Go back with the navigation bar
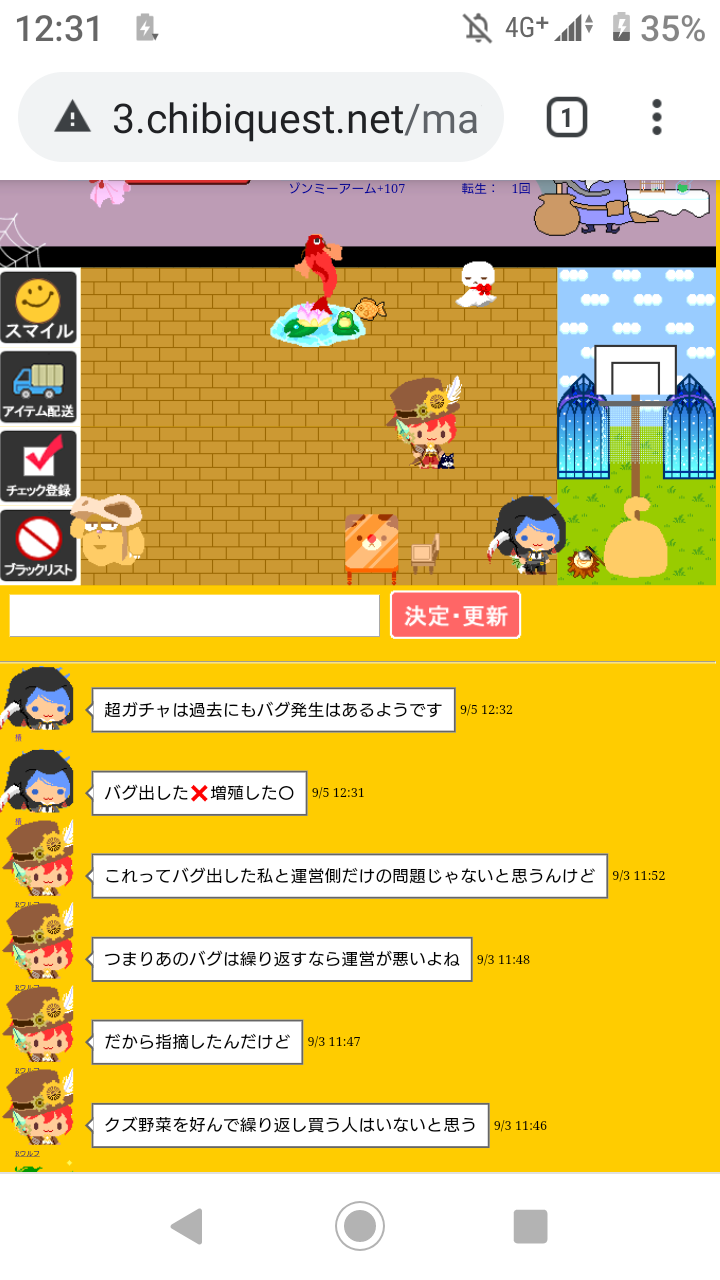 (x=187, y=1226)
